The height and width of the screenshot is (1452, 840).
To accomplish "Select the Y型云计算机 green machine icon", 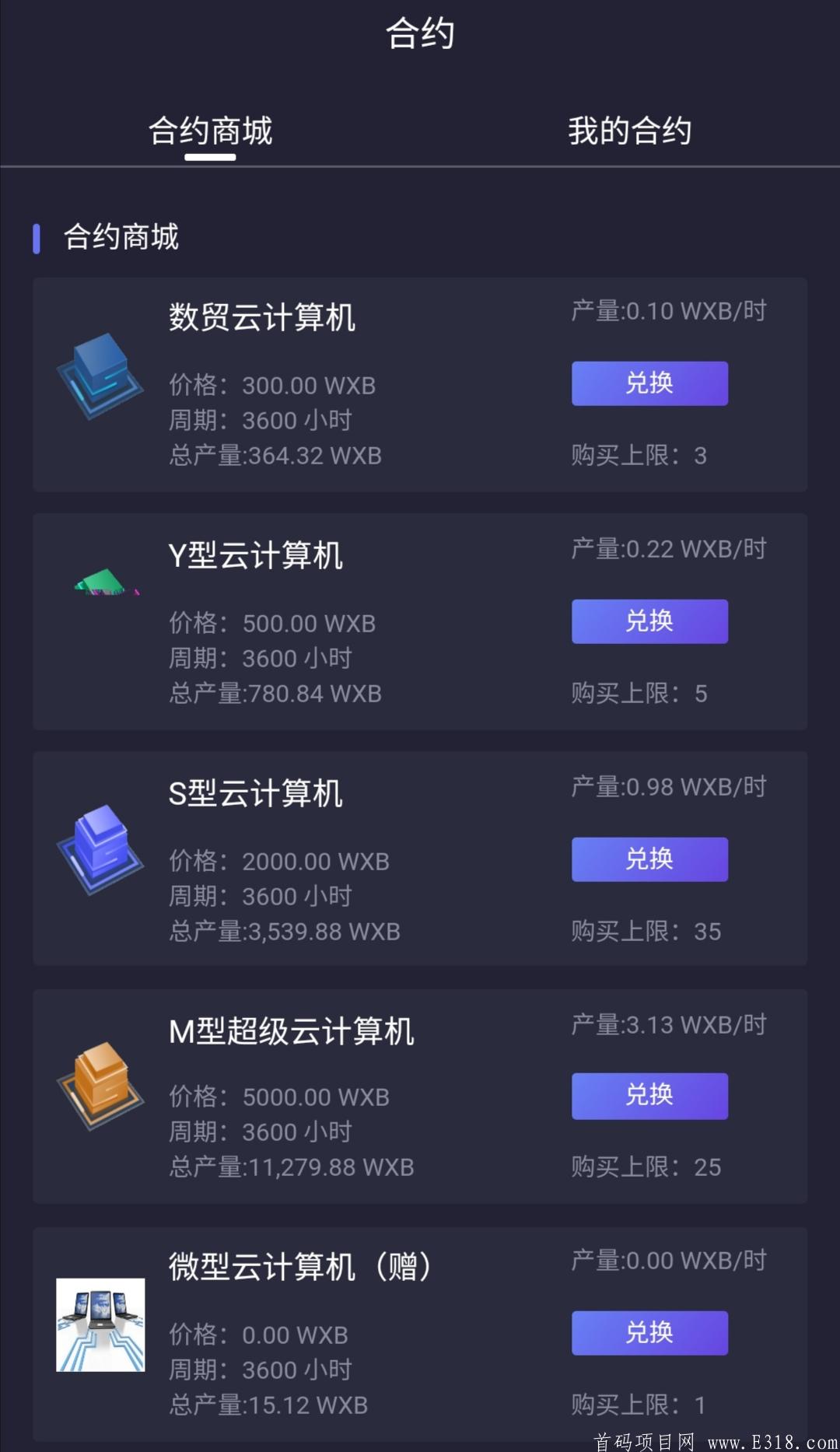I will 103,583.
